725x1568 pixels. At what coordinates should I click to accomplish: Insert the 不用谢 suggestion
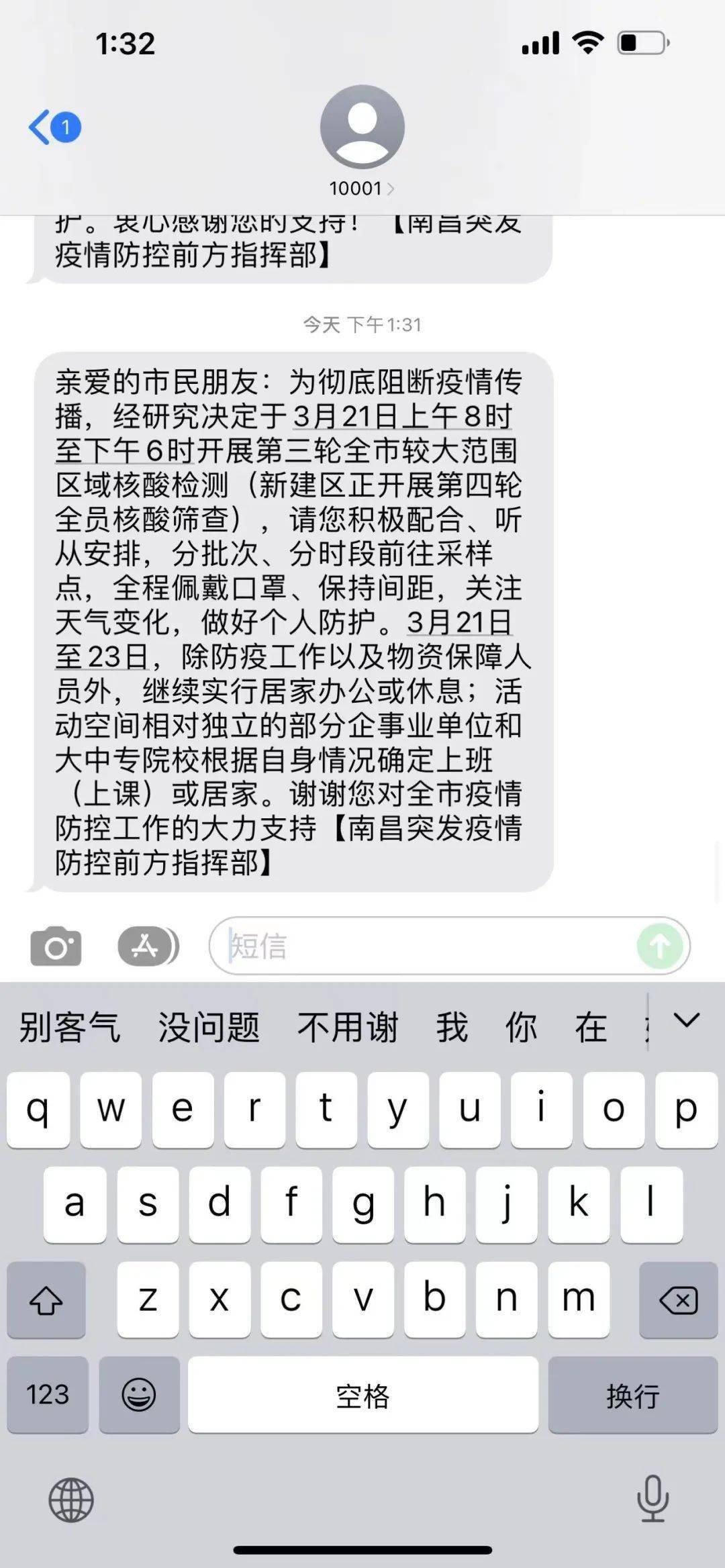348,1028
